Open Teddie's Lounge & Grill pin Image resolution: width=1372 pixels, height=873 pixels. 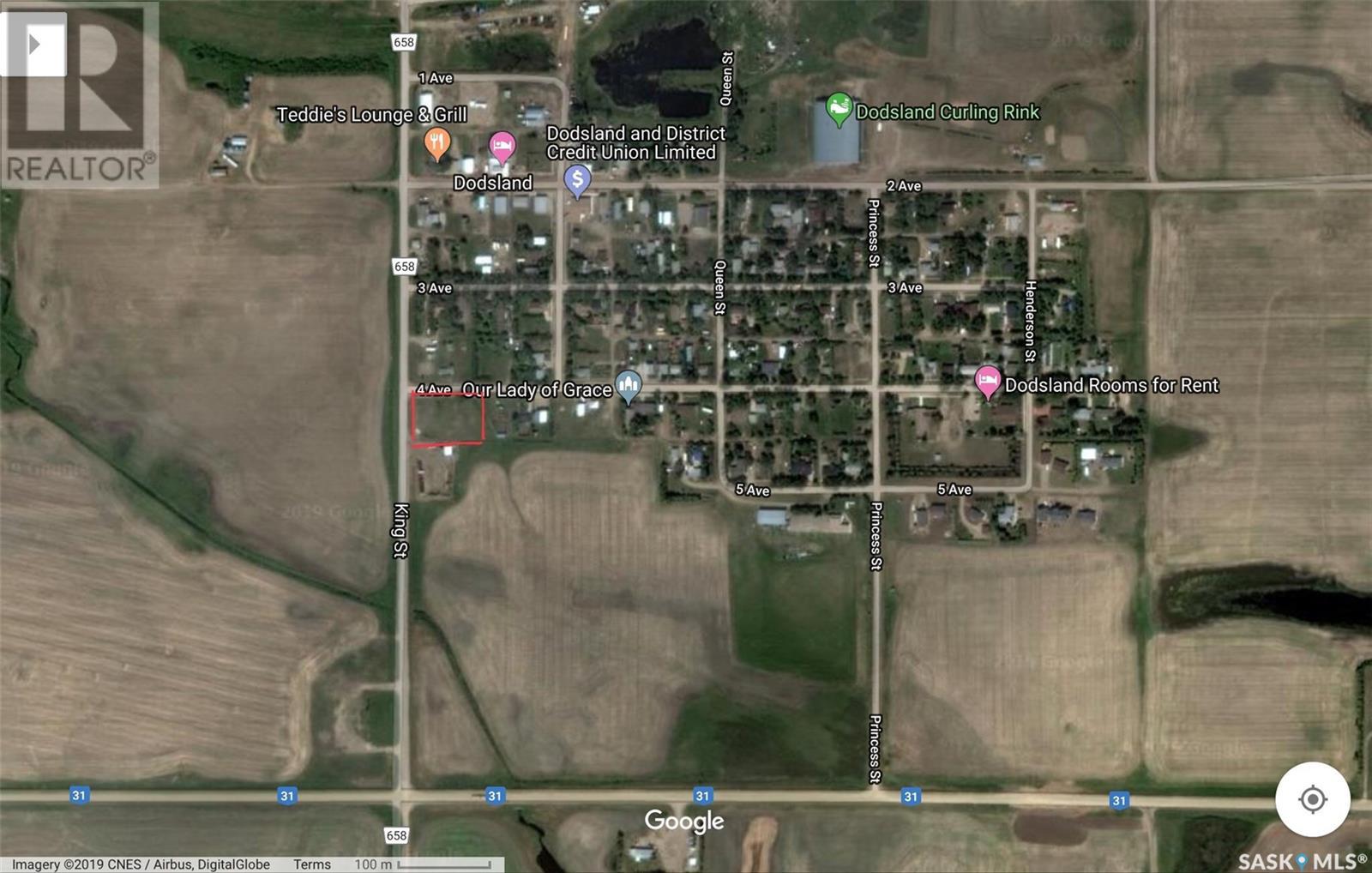click(437, 142)
